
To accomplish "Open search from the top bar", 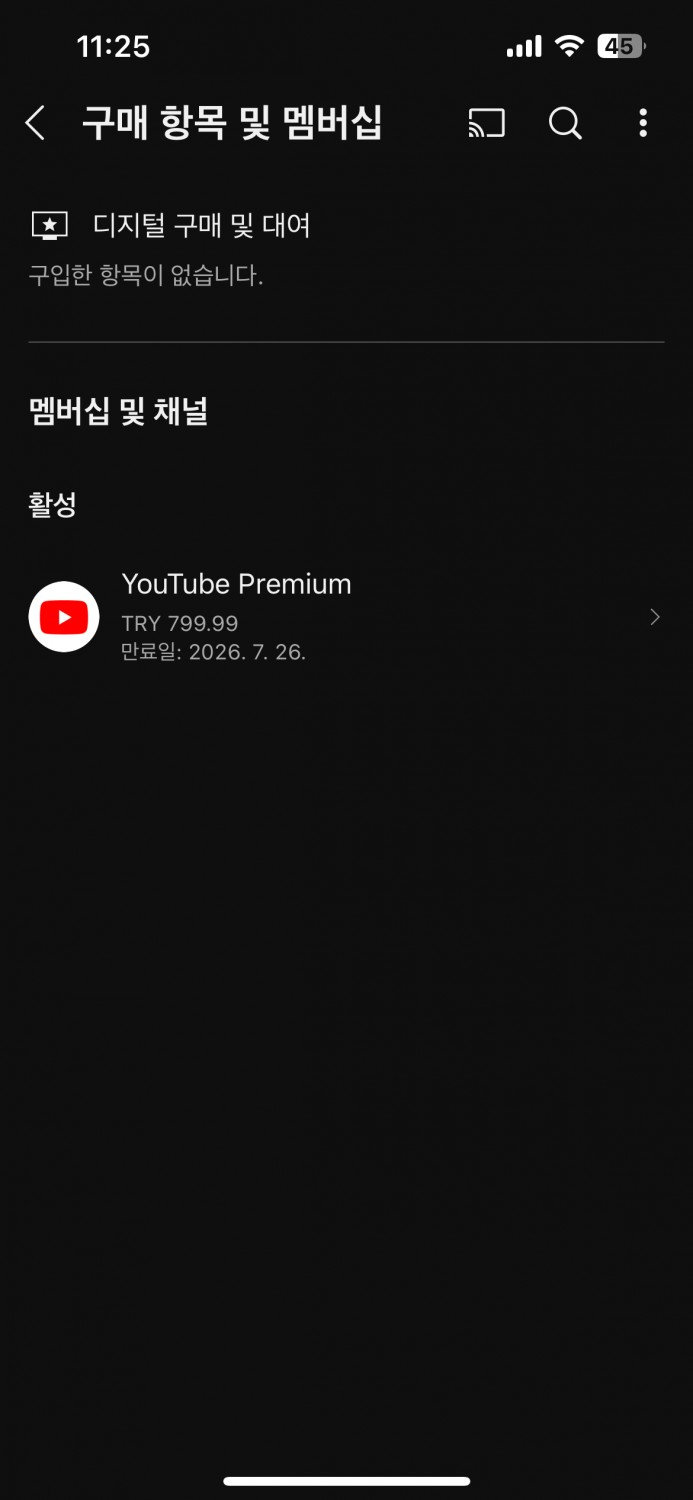I will pos(565,123).
